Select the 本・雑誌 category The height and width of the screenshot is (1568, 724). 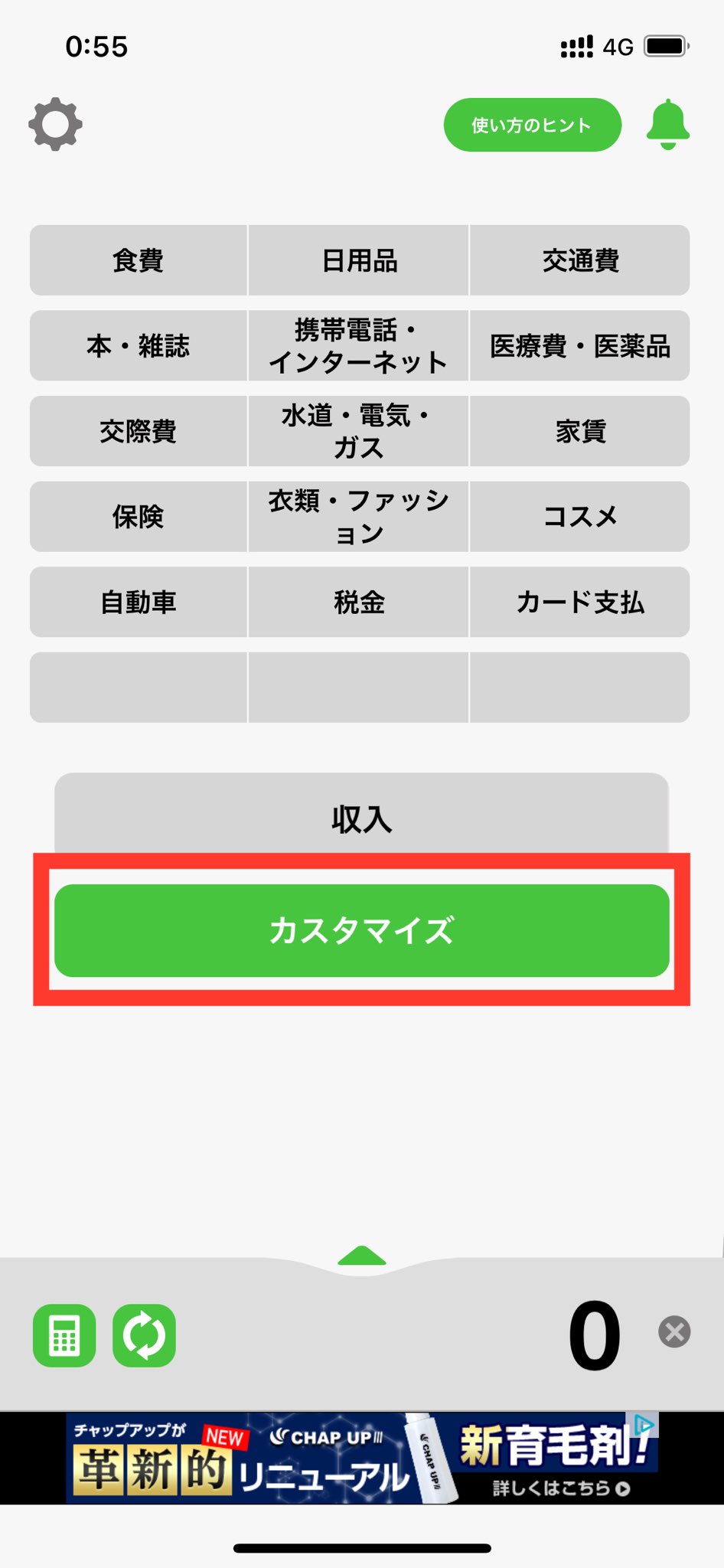pos(139,345)
